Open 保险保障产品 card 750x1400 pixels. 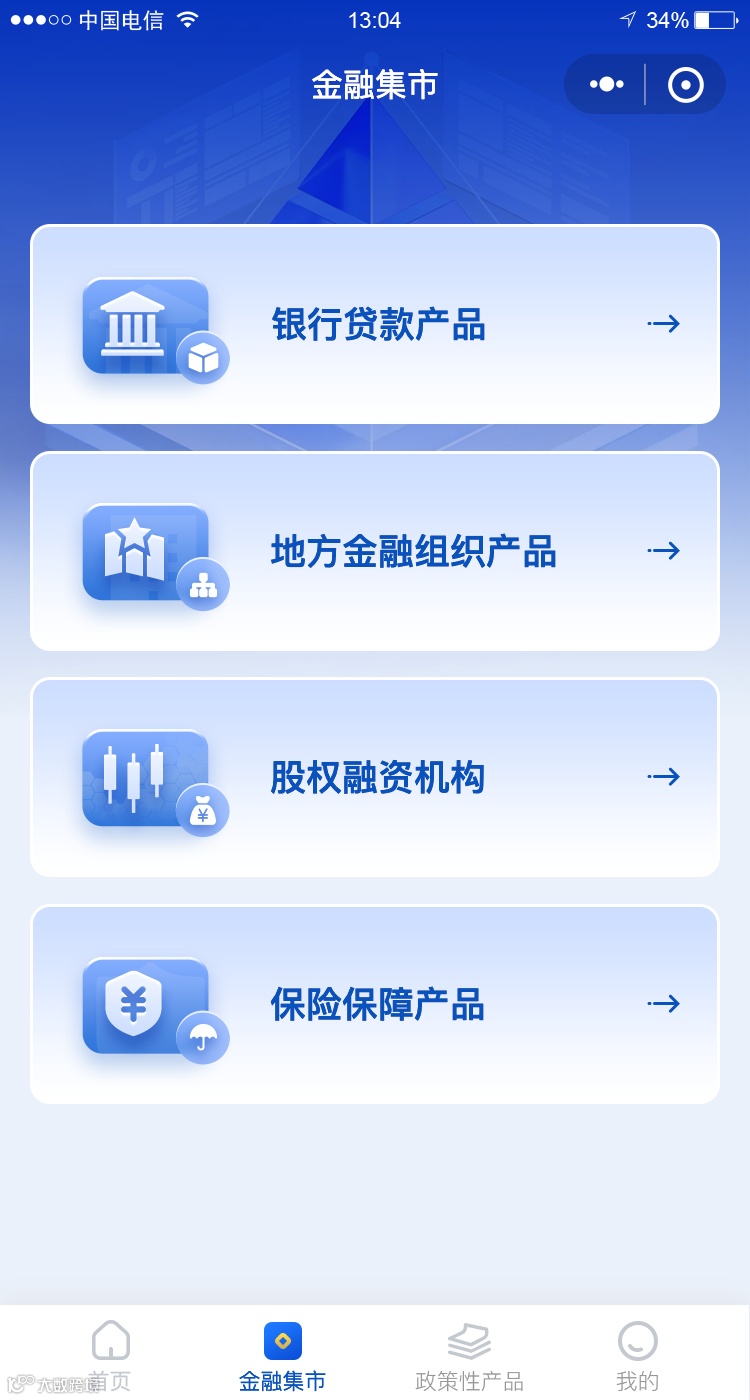(375, 1004)
